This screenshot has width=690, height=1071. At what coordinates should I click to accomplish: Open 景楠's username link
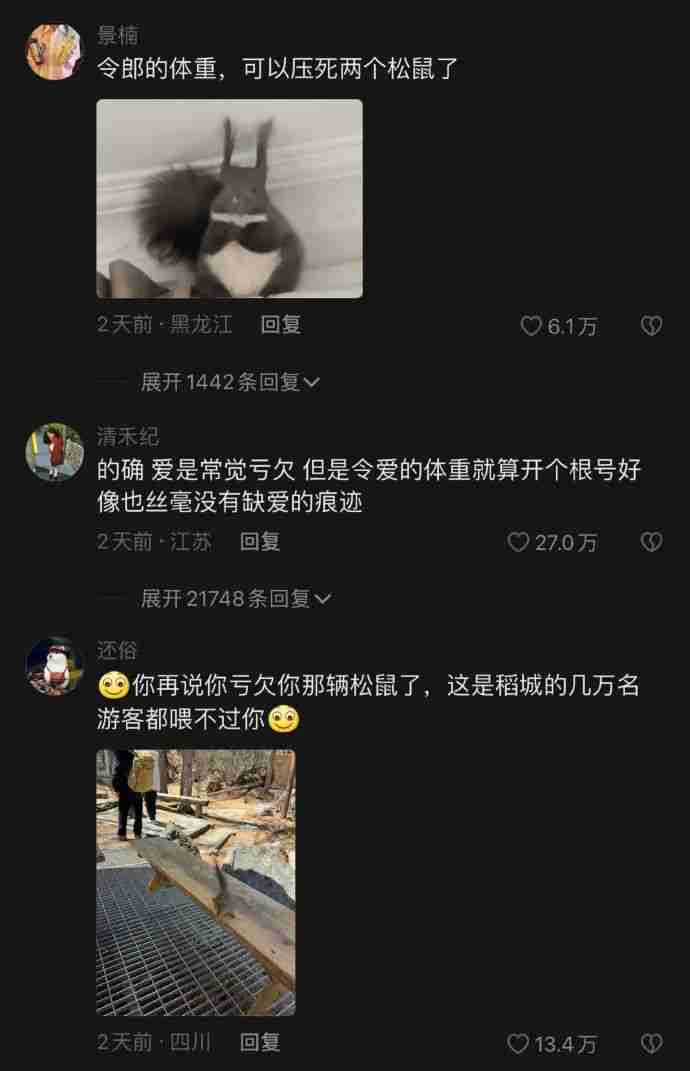117,36
